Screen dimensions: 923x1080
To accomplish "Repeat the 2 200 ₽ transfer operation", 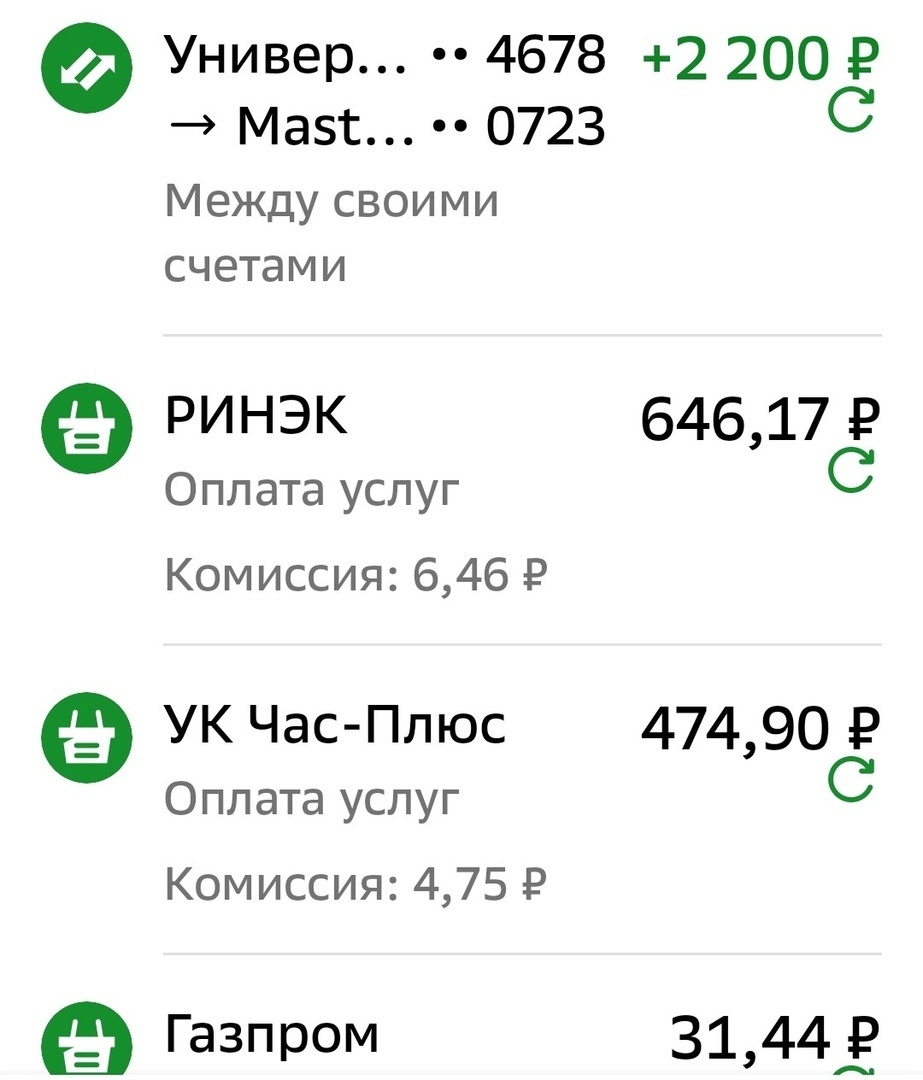I will tap(853, 111).
